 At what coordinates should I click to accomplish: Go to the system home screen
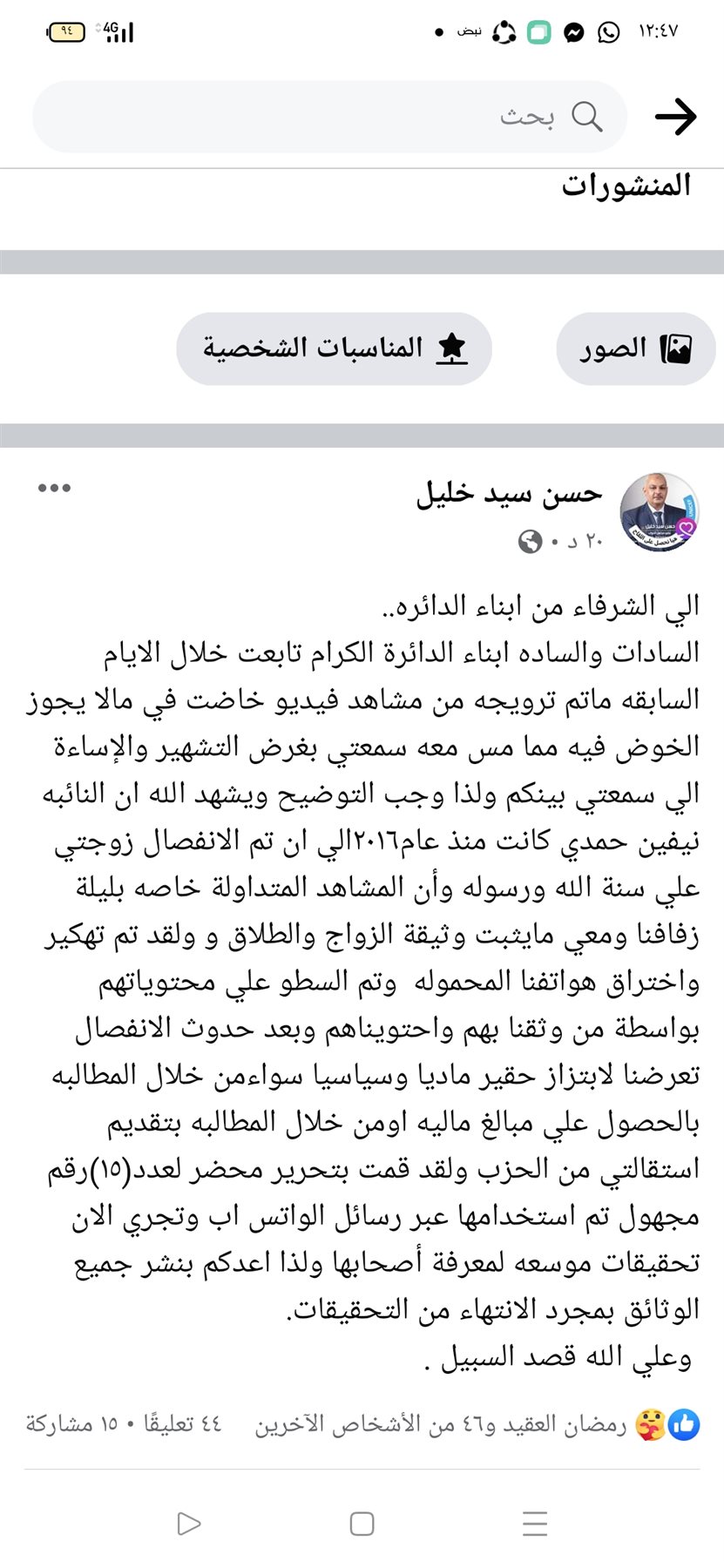coord(362,1524)
